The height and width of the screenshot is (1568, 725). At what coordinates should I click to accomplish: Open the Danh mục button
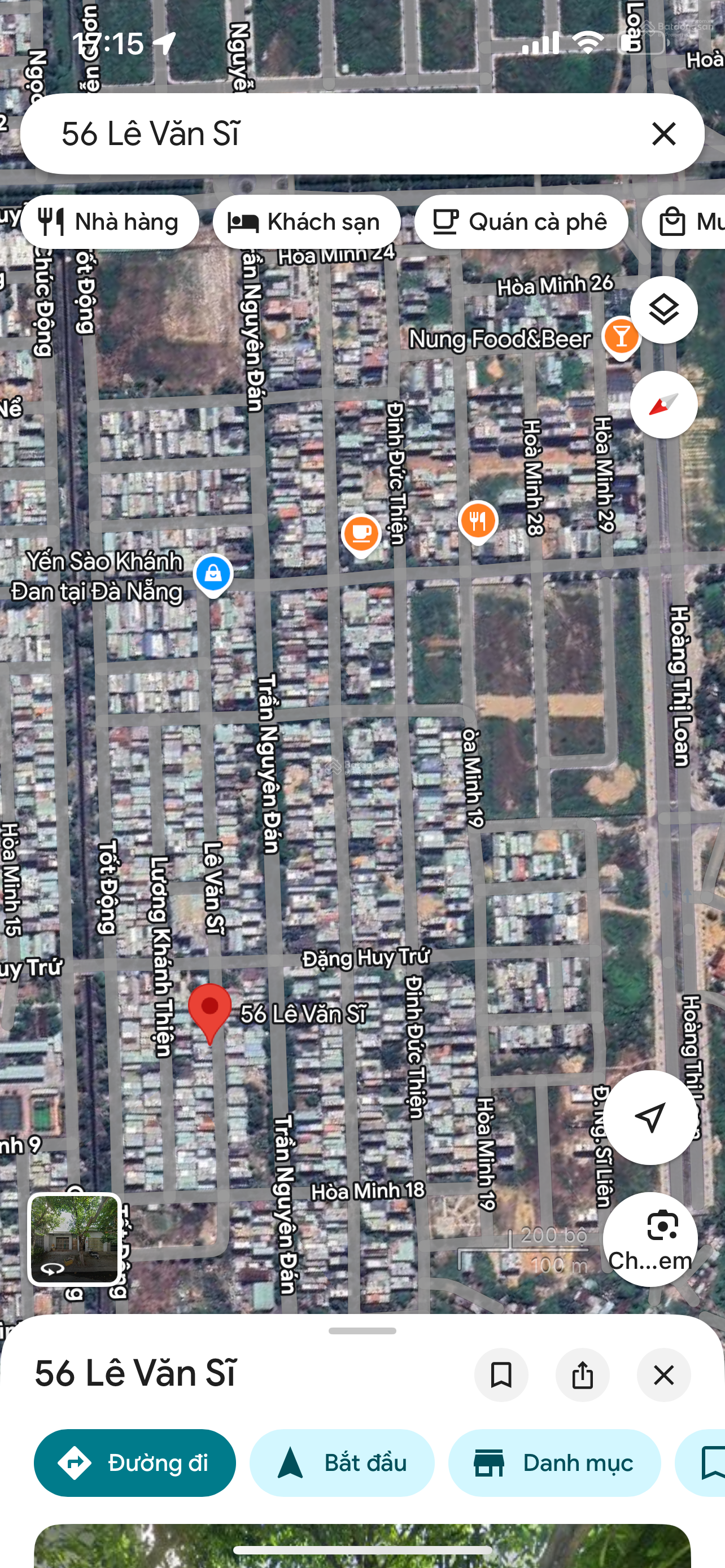pyautogui.click(x=554, y=1462)
